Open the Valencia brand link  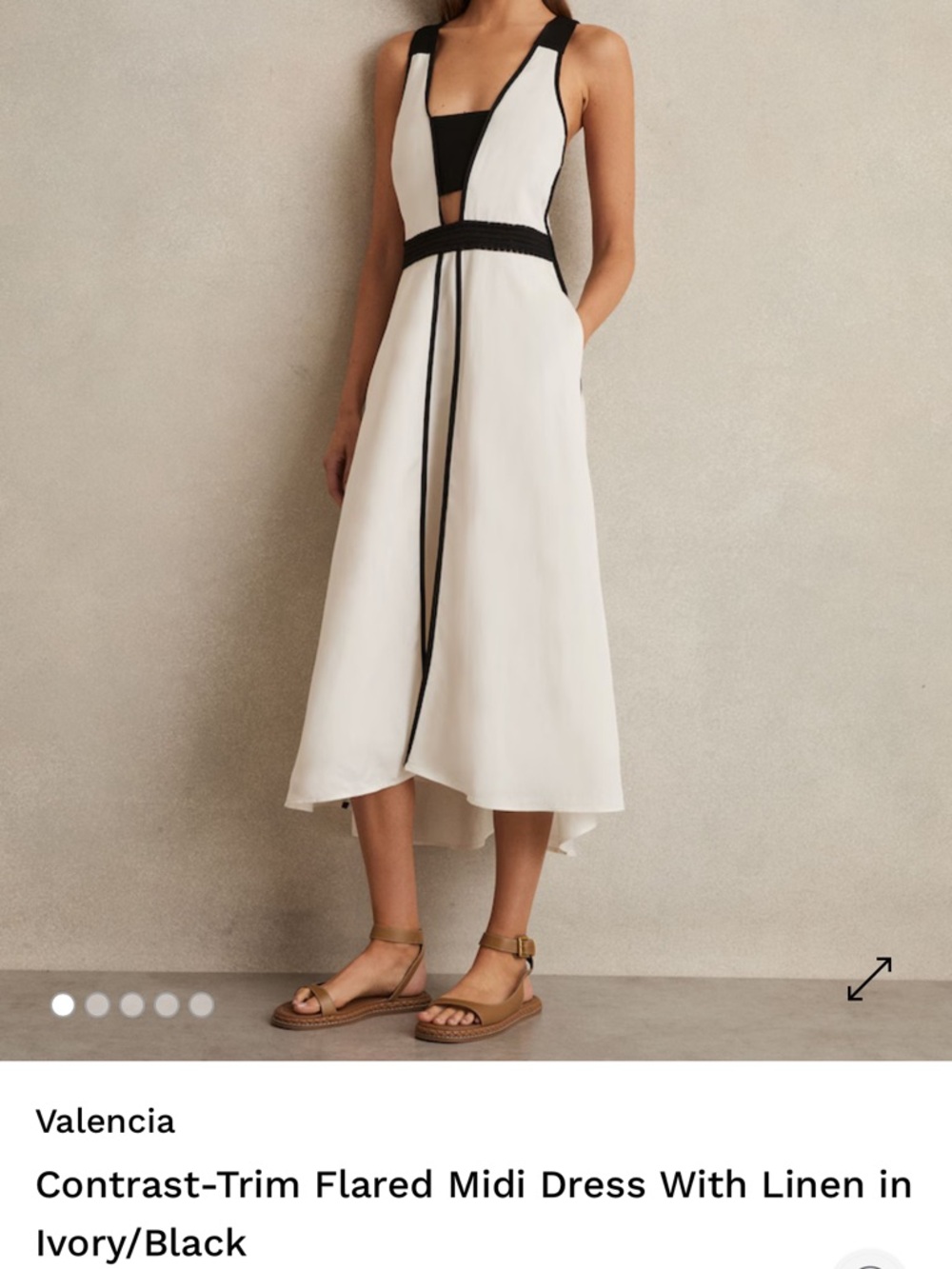point(105,1122)
